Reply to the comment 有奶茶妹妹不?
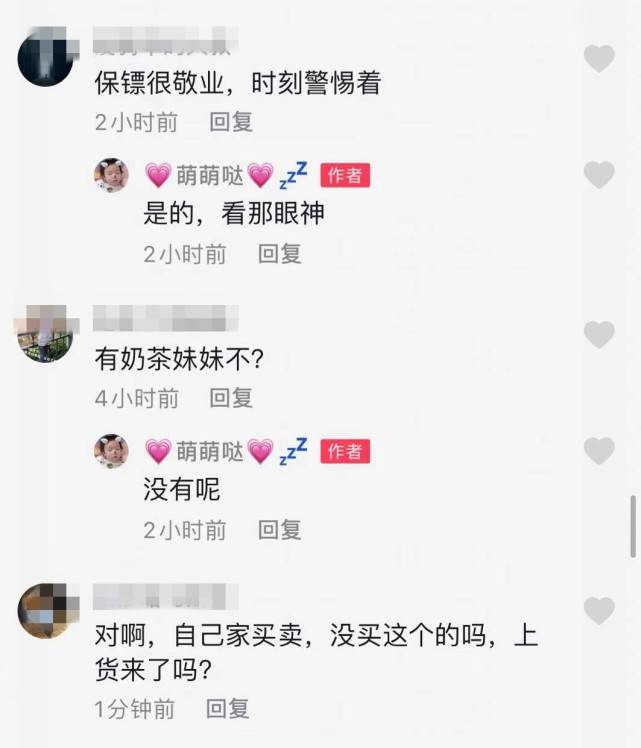Image resolution: width=641 pixels, height=748 pixels. [231, 398]
